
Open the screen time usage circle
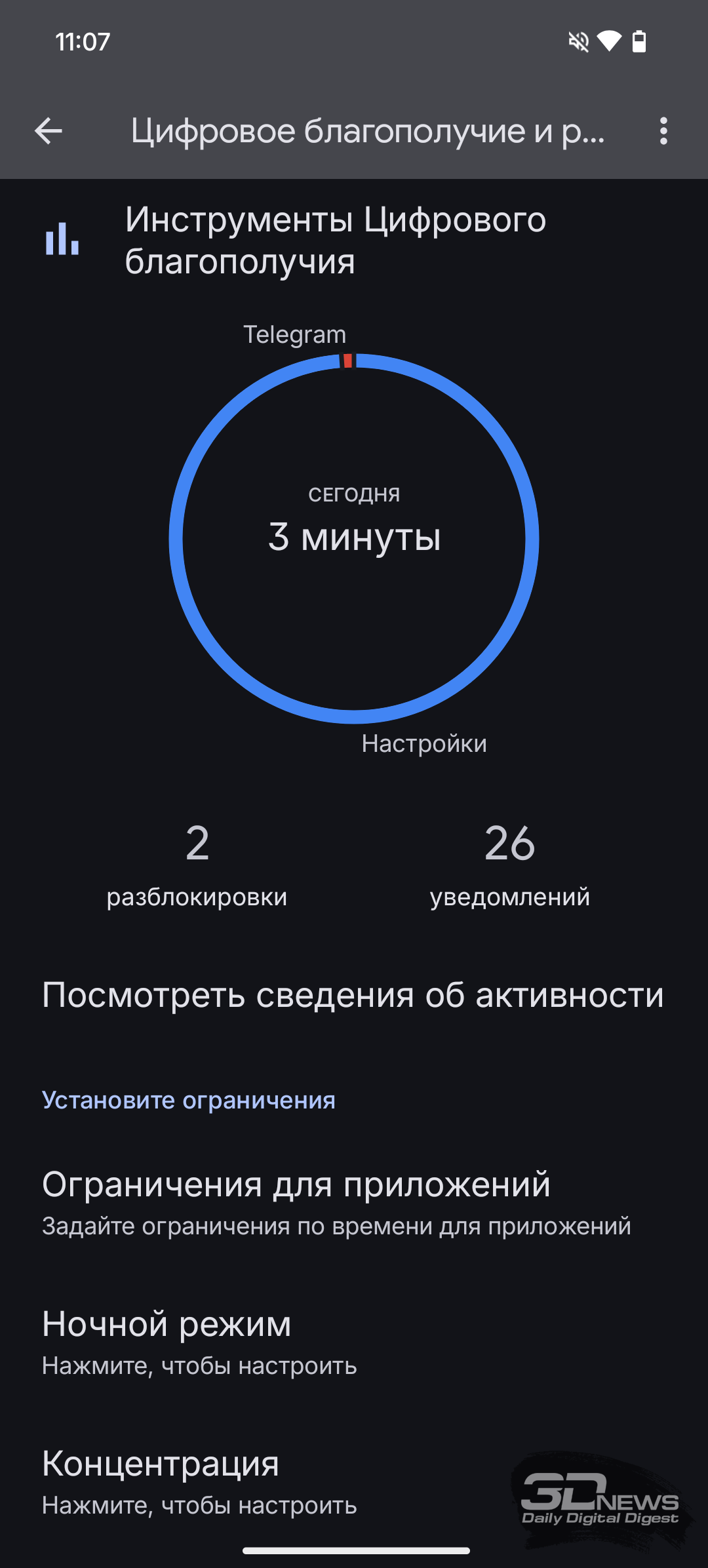[354, 539]
